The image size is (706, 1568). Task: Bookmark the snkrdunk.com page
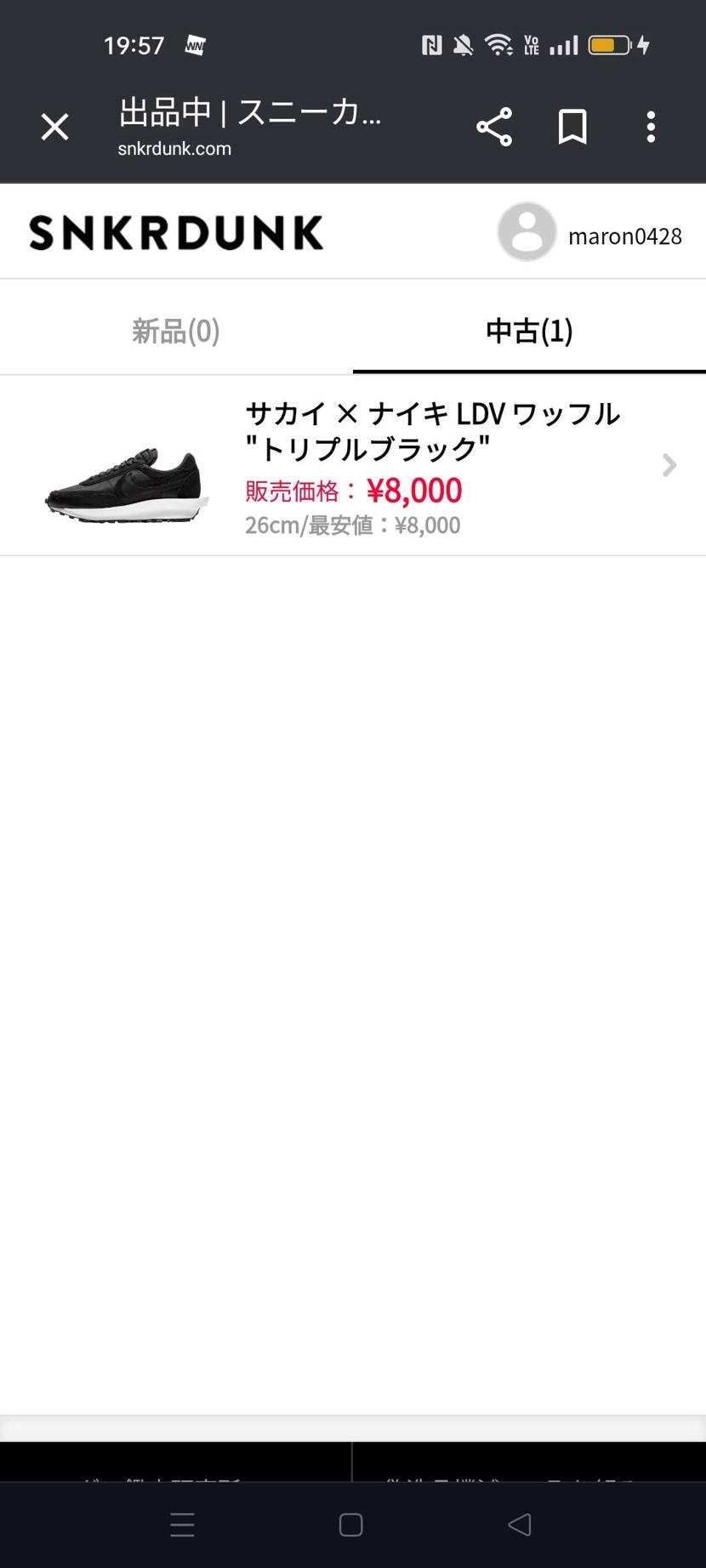pos(572,127)
